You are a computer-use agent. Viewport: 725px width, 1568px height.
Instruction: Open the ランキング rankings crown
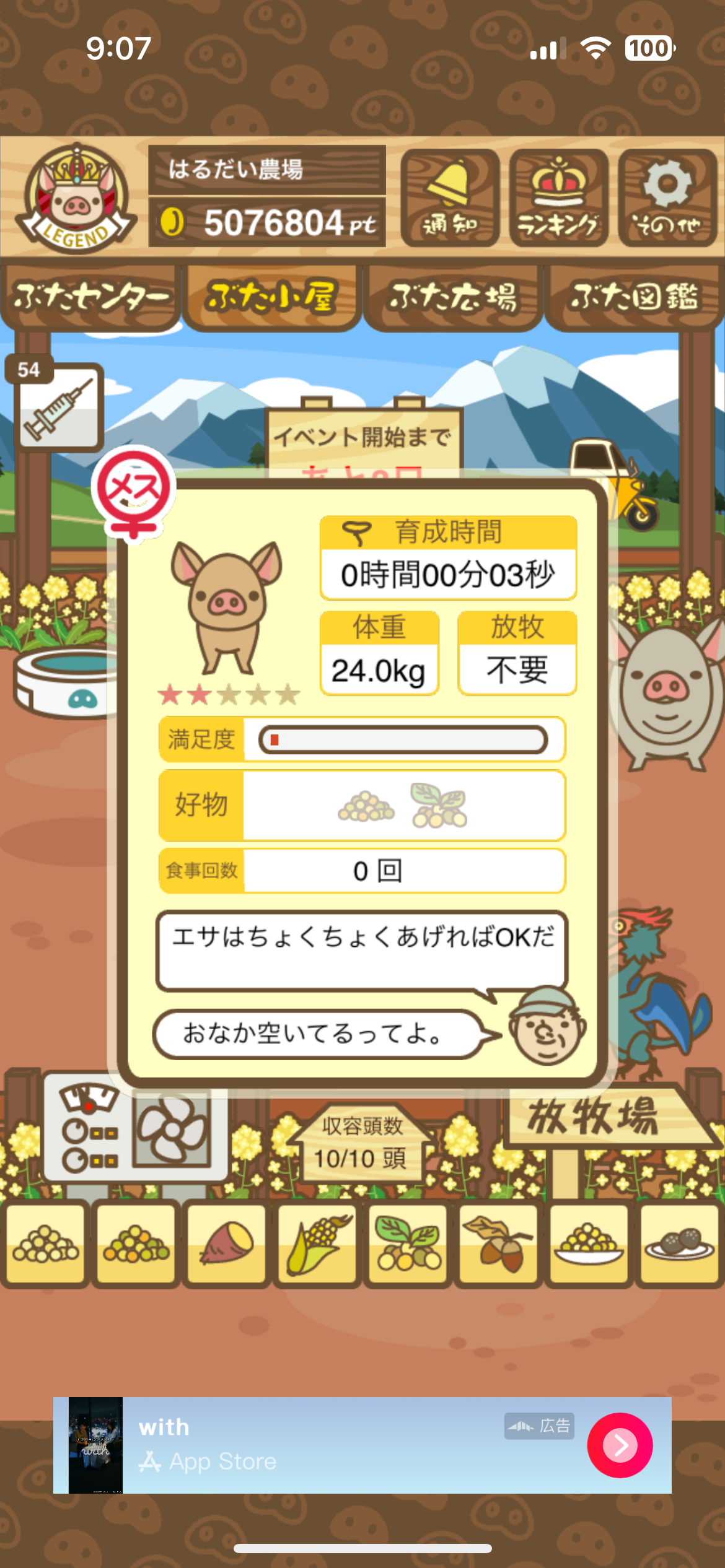[558, 198]
